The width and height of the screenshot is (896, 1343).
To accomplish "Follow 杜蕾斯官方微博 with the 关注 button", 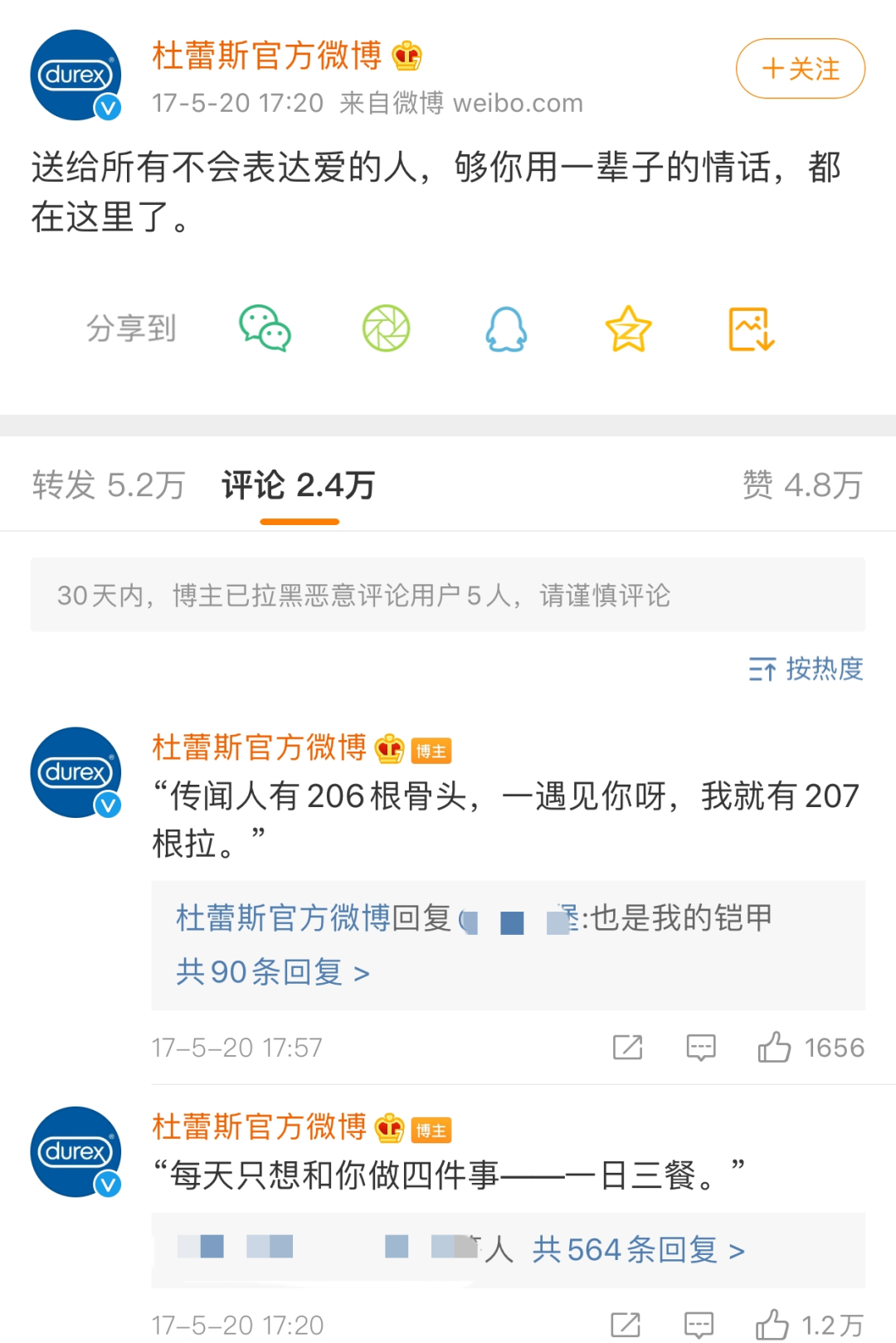I will coord(800,69).
